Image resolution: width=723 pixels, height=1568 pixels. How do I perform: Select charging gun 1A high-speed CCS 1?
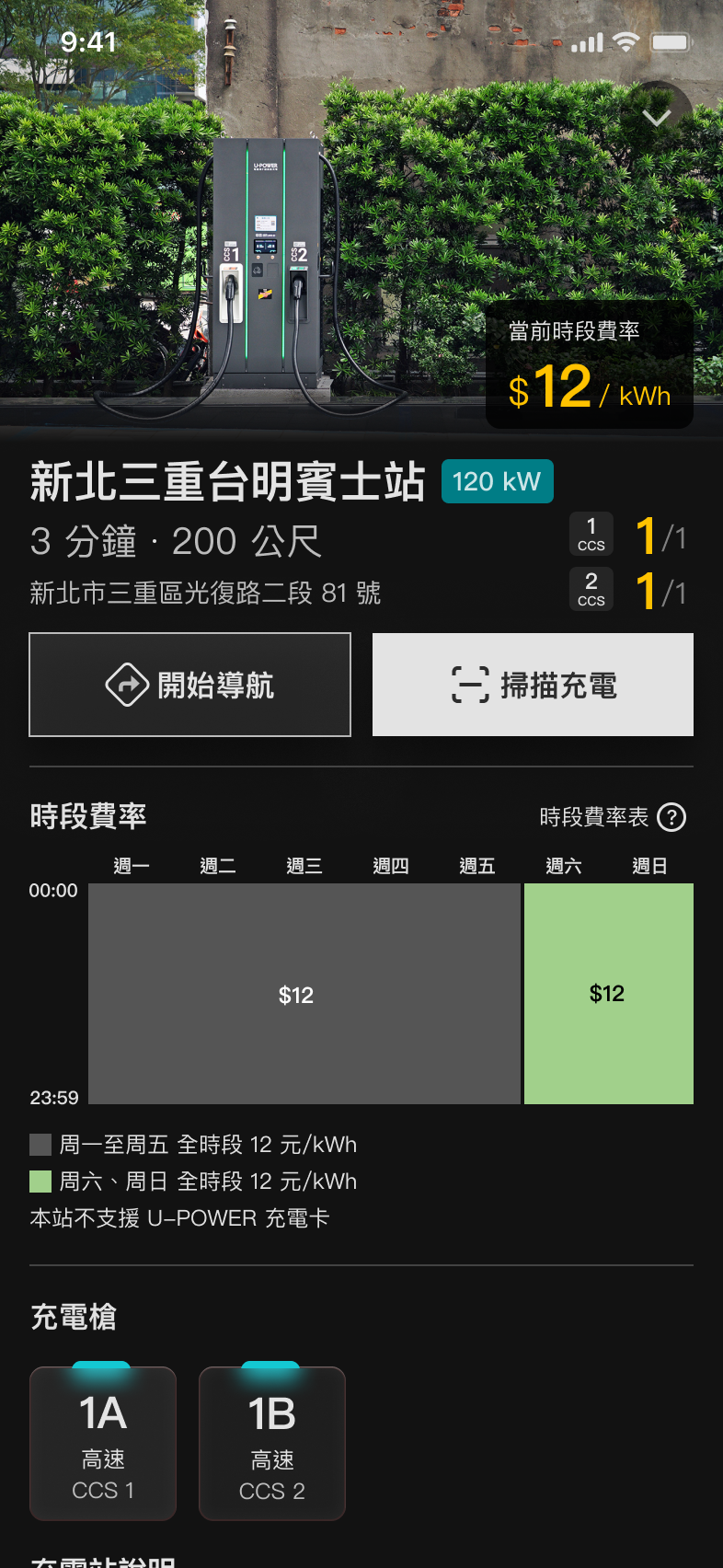[x=102, y=1443]
